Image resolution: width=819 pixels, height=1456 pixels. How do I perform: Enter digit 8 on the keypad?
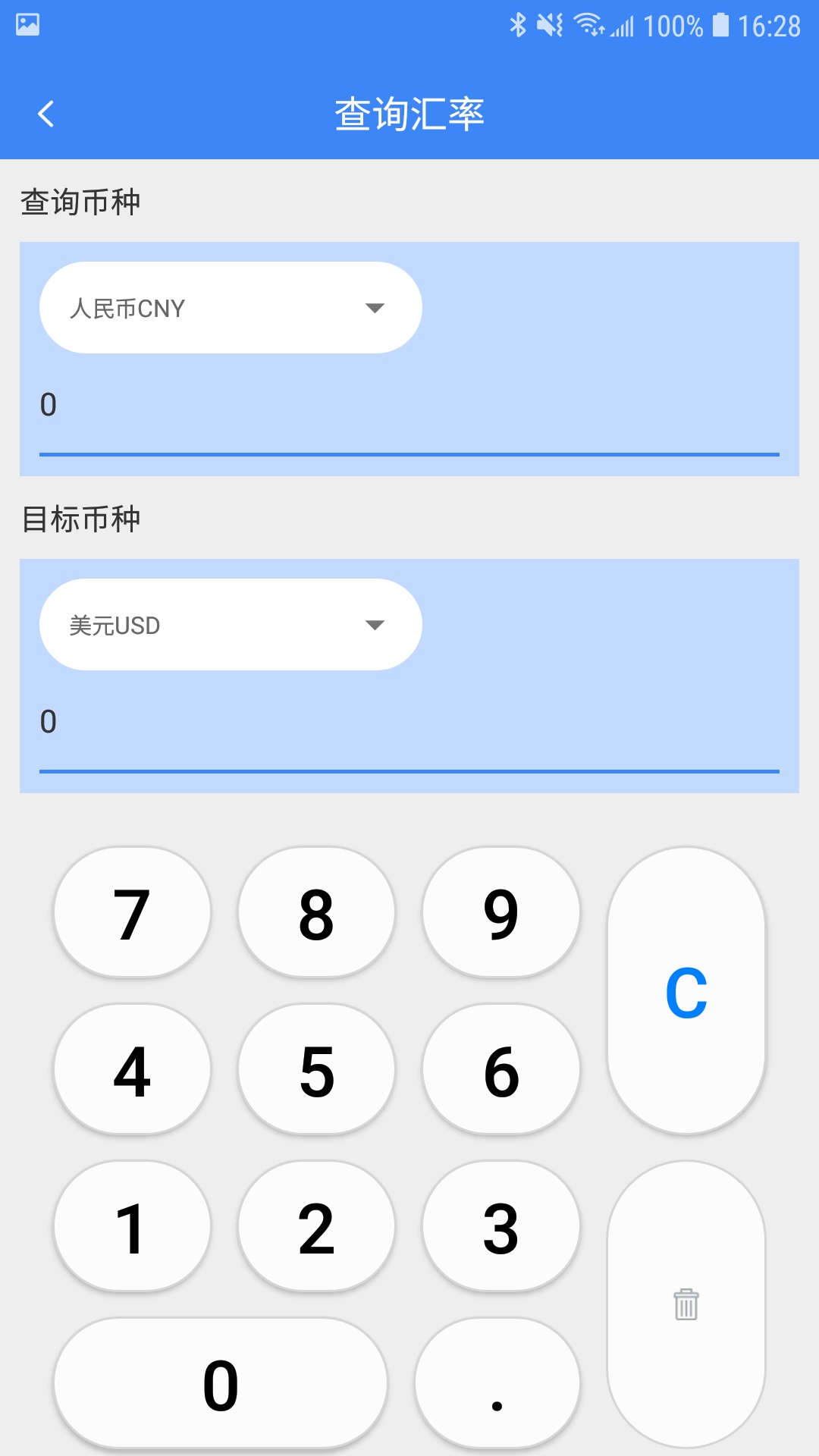(316, 912)
